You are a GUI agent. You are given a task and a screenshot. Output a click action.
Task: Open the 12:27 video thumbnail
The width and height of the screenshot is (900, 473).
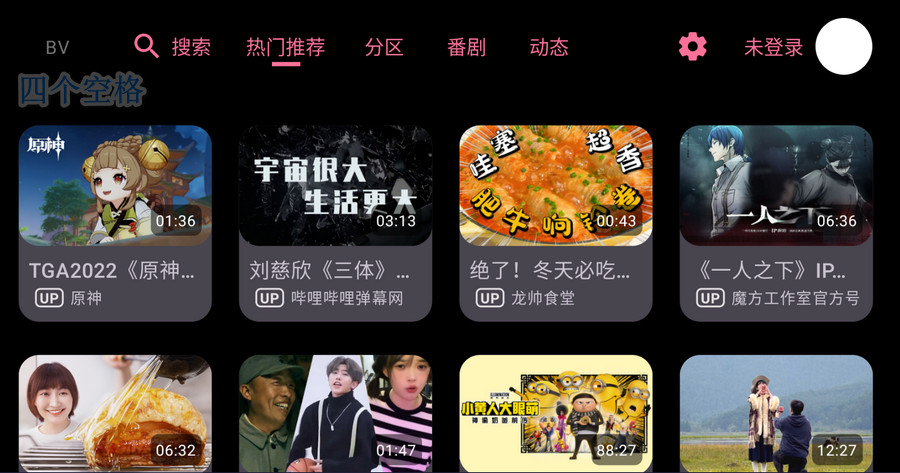(x=776, y=413)
